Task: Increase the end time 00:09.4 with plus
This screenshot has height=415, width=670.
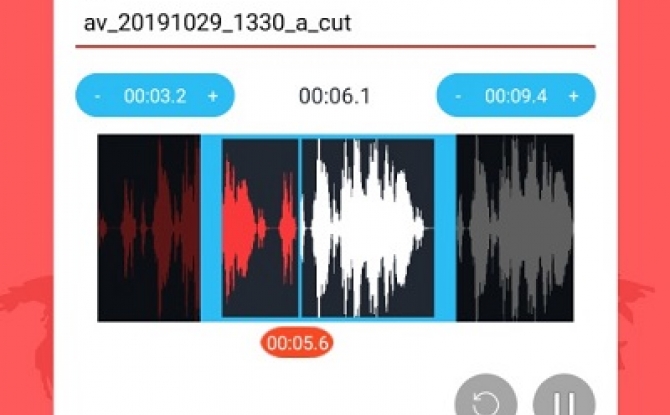Action: pos(573,96)
